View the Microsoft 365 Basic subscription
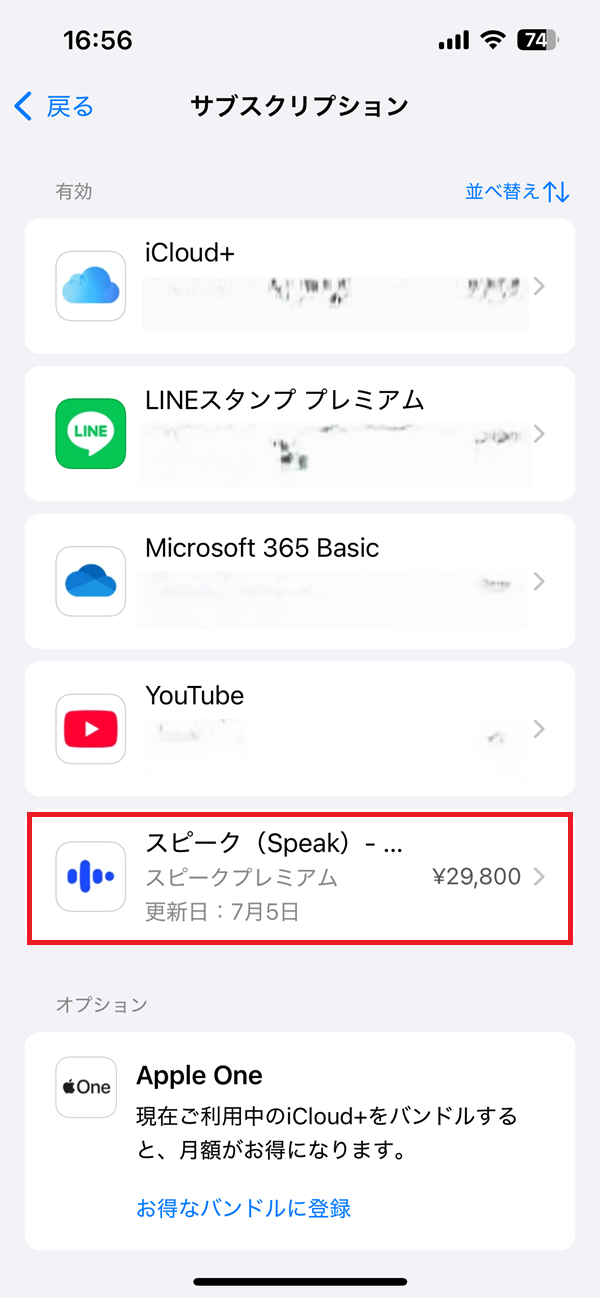This screenshot has height=1298, width=600. 300,581
